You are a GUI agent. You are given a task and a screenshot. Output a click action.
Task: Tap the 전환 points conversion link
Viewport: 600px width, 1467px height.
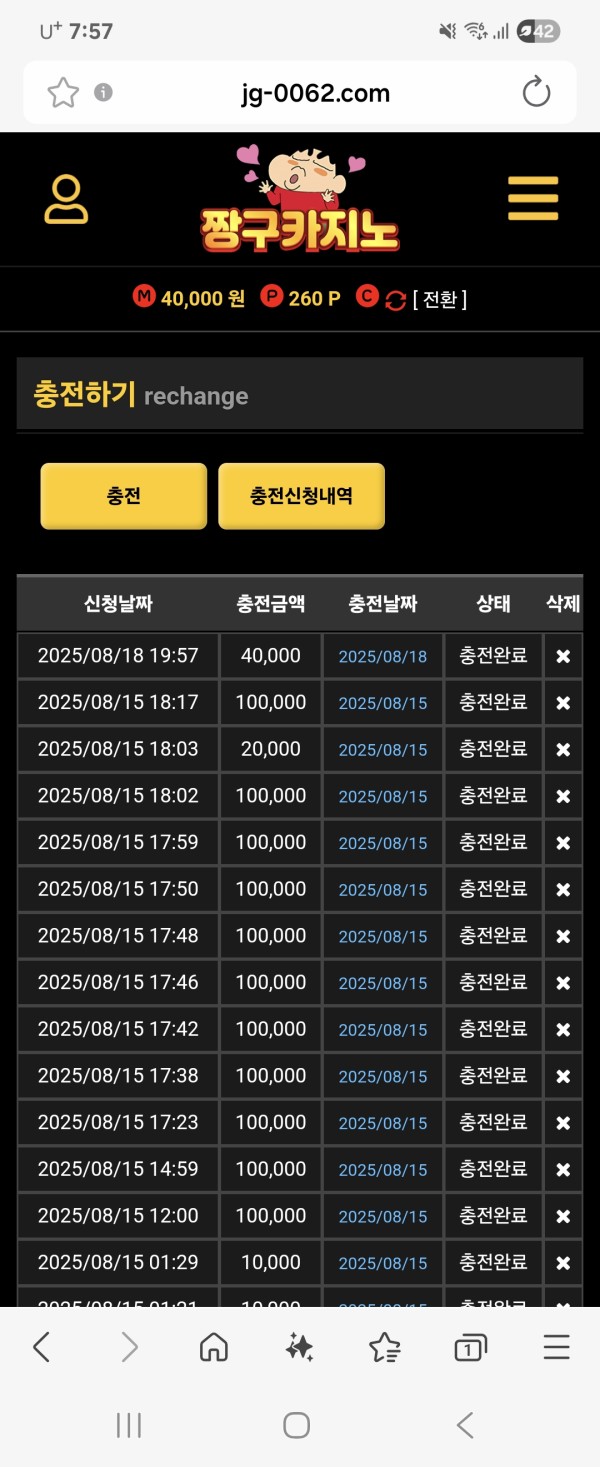(x=439, y=298)
